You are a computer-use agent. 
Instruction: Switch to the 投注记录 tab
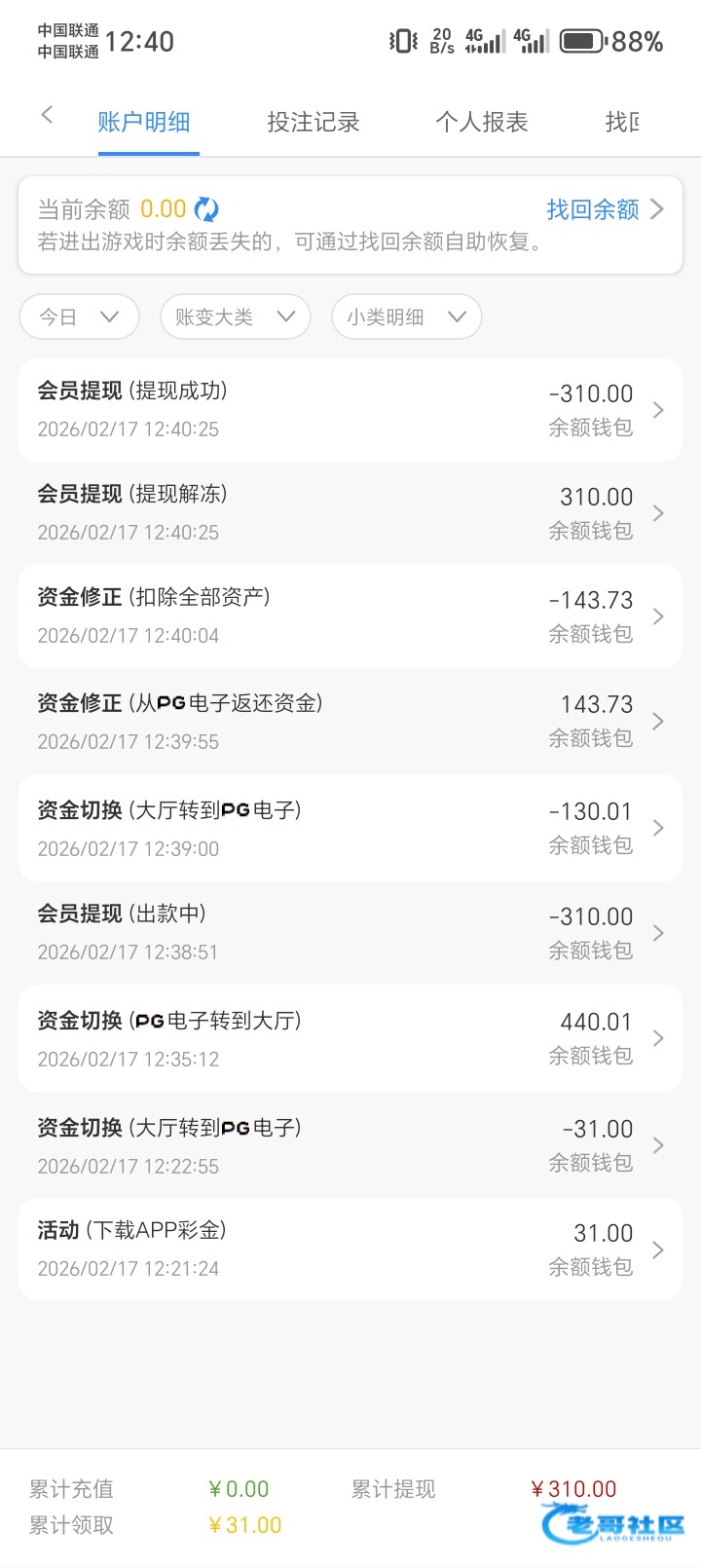tap(314, 122)
